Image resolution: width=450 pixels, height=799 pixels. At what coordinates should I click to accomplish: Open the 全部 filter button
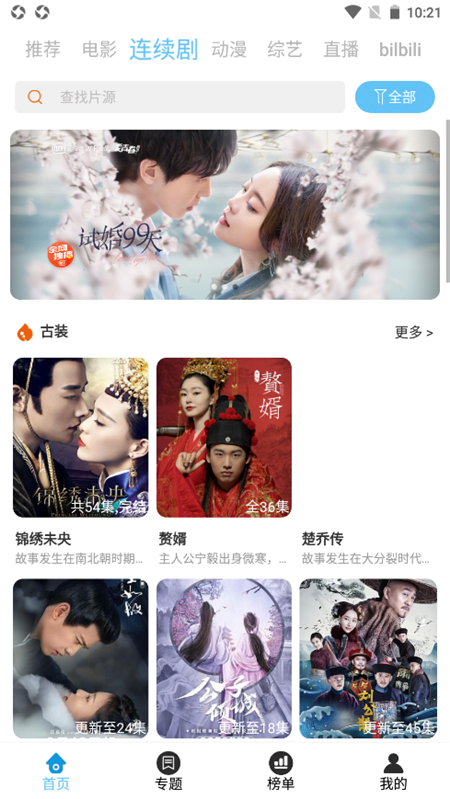(395, 97)
